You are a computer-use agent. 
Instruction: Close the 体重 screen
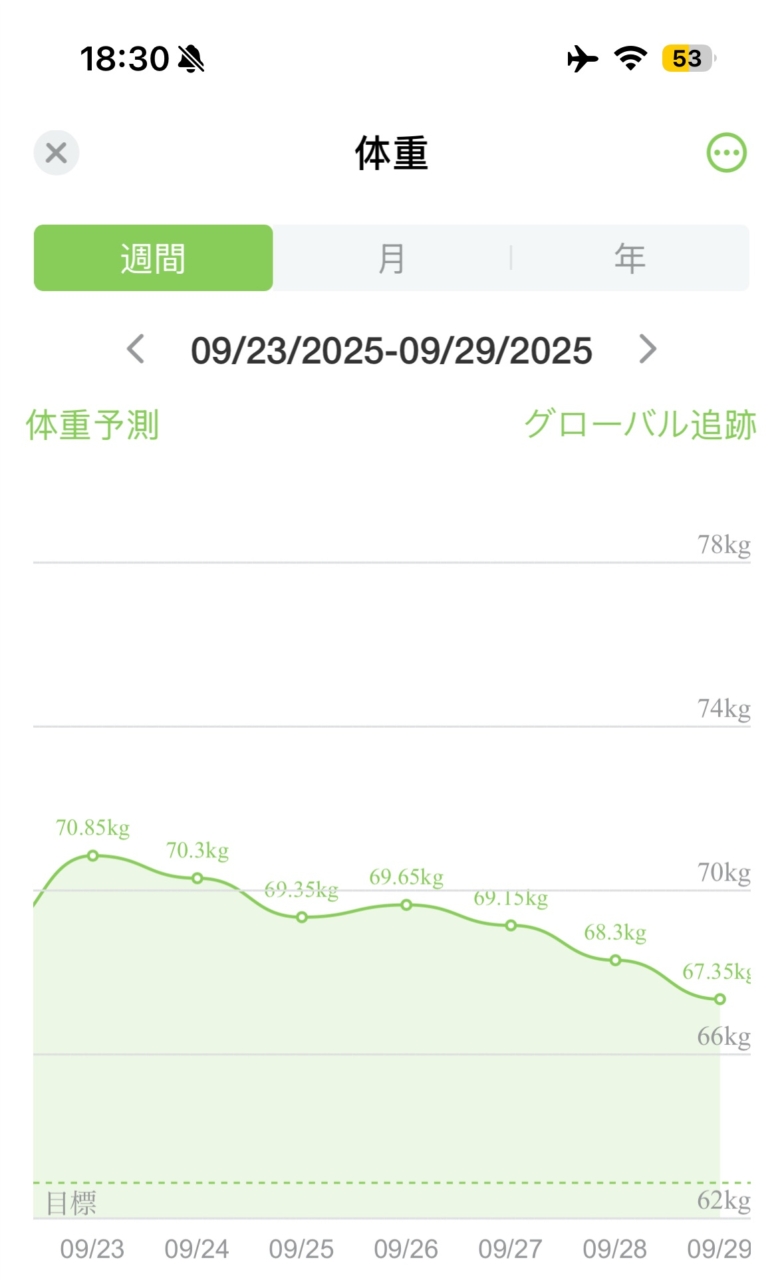pyautogui.click(x=56, y=153)
